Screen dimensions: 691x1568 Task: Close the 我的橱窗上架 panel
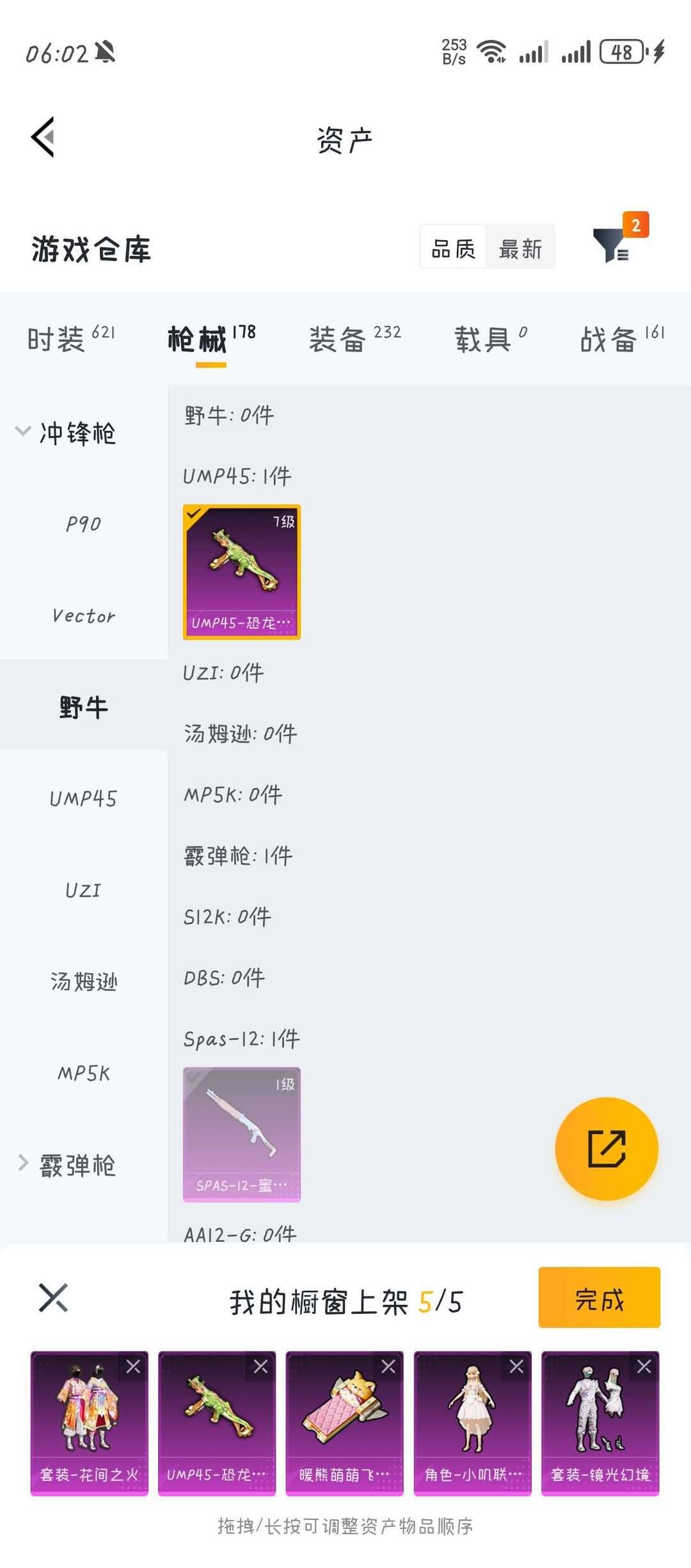tap(53, 1298)
